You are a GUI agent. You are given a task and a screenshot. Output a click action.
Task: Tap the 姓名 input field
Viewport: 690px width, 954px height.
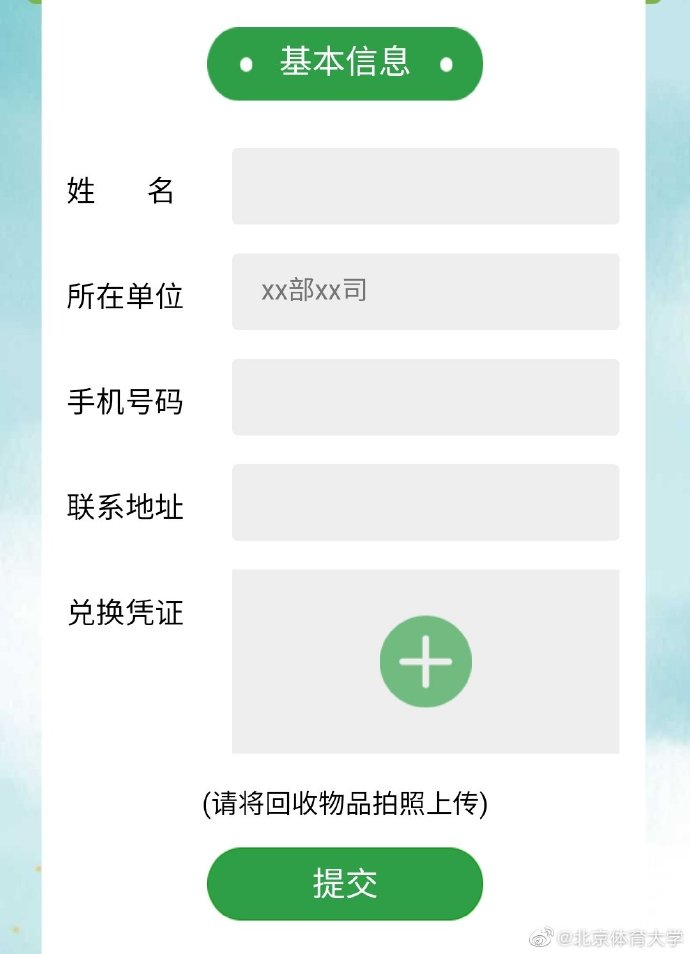tap(425, 186)
